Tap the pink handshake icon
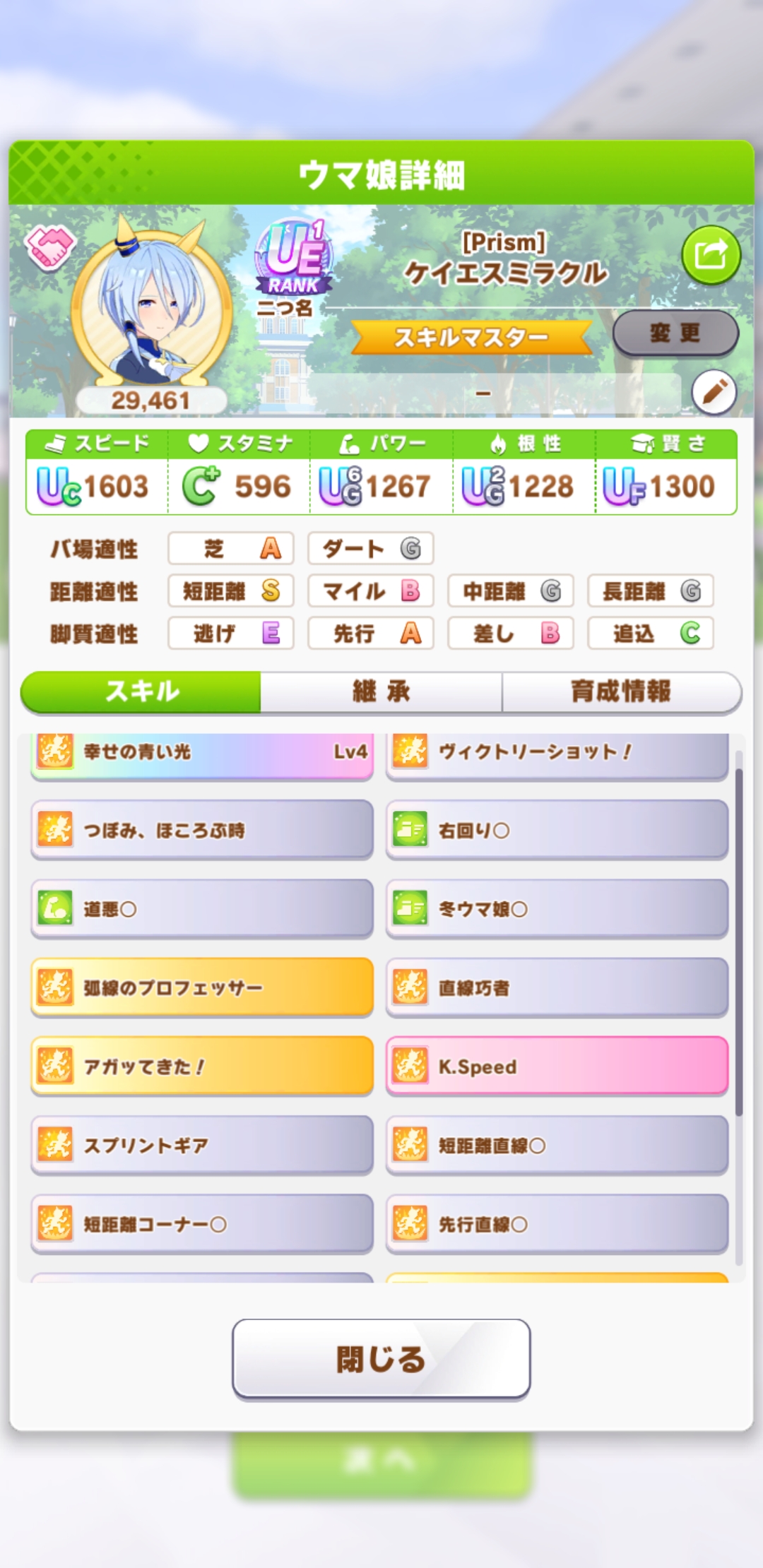Image resolution: width=763 pixels, height=1568 pixels. pyautogui.click(x=49, y=247)
